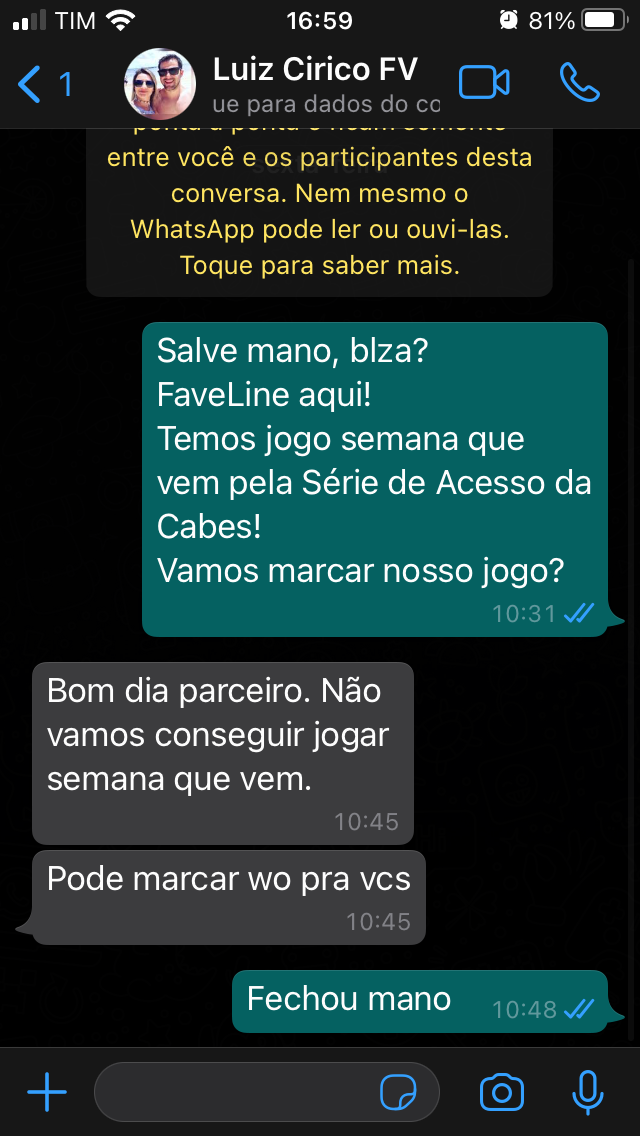The image size is (640, 1136).
Task: Go back to the chat list
Action: point(43,85)
